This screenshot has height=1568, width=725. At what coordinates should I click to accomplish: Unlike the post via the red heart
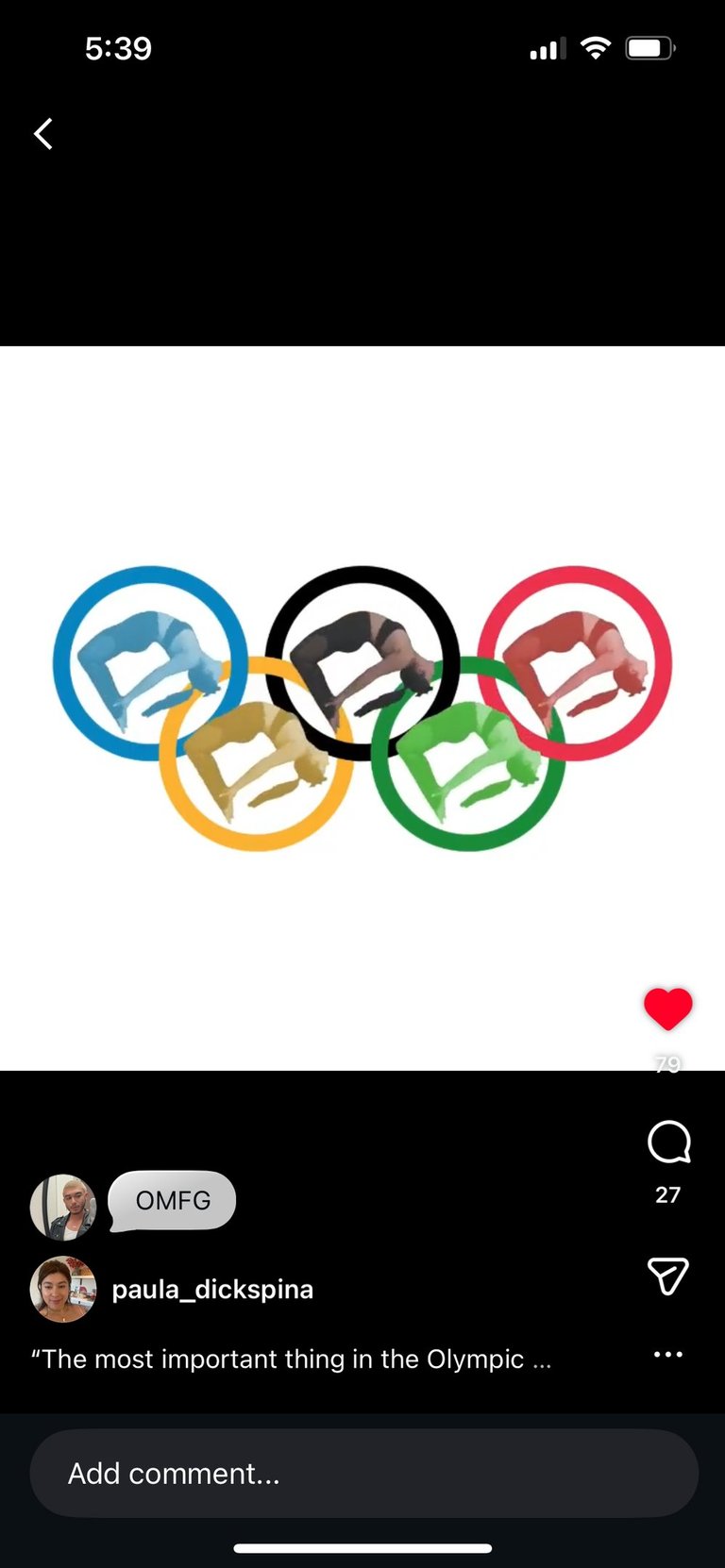(x=667, y=1009)
